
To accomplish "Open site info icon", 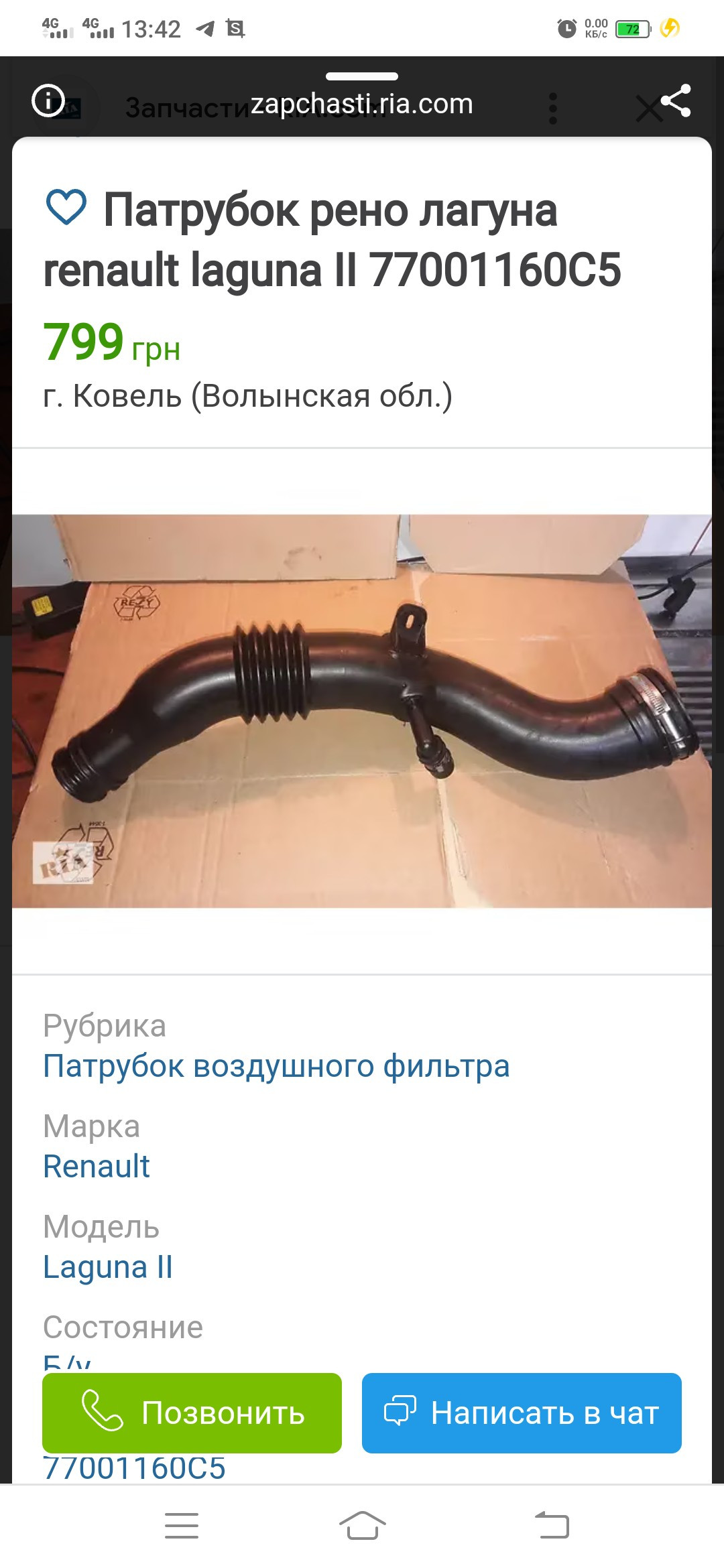I will 48,101.
